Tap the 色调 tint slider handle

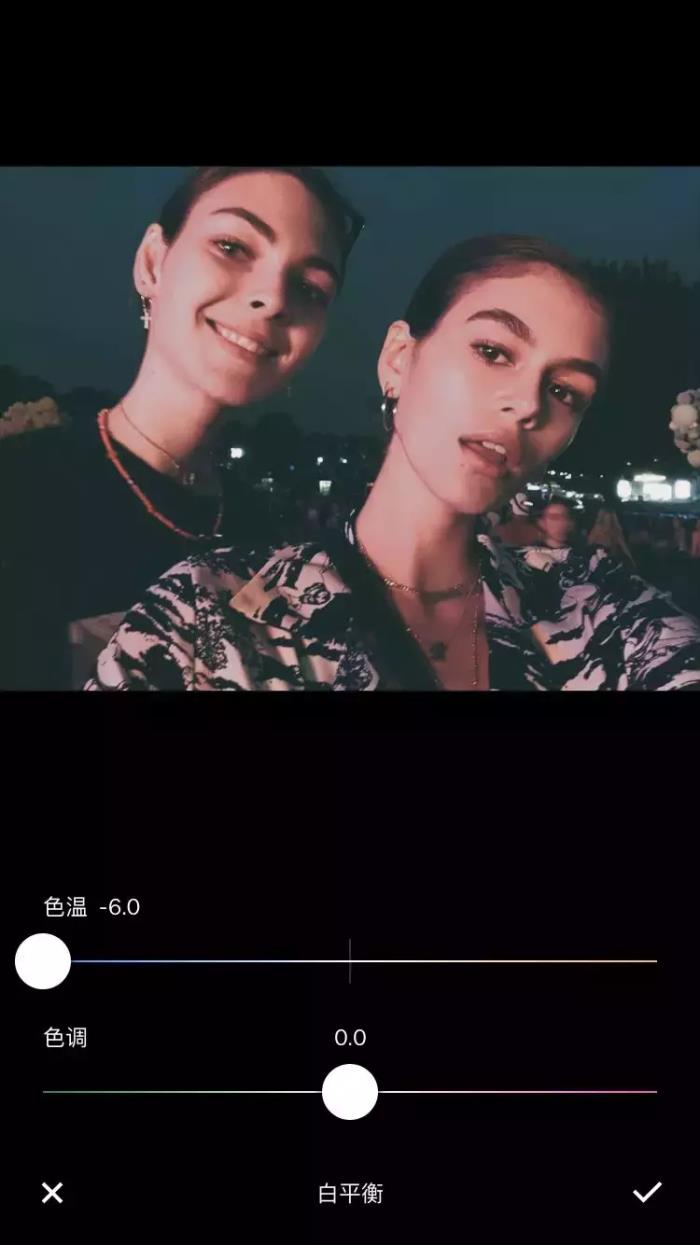[x=350, y=1092]
